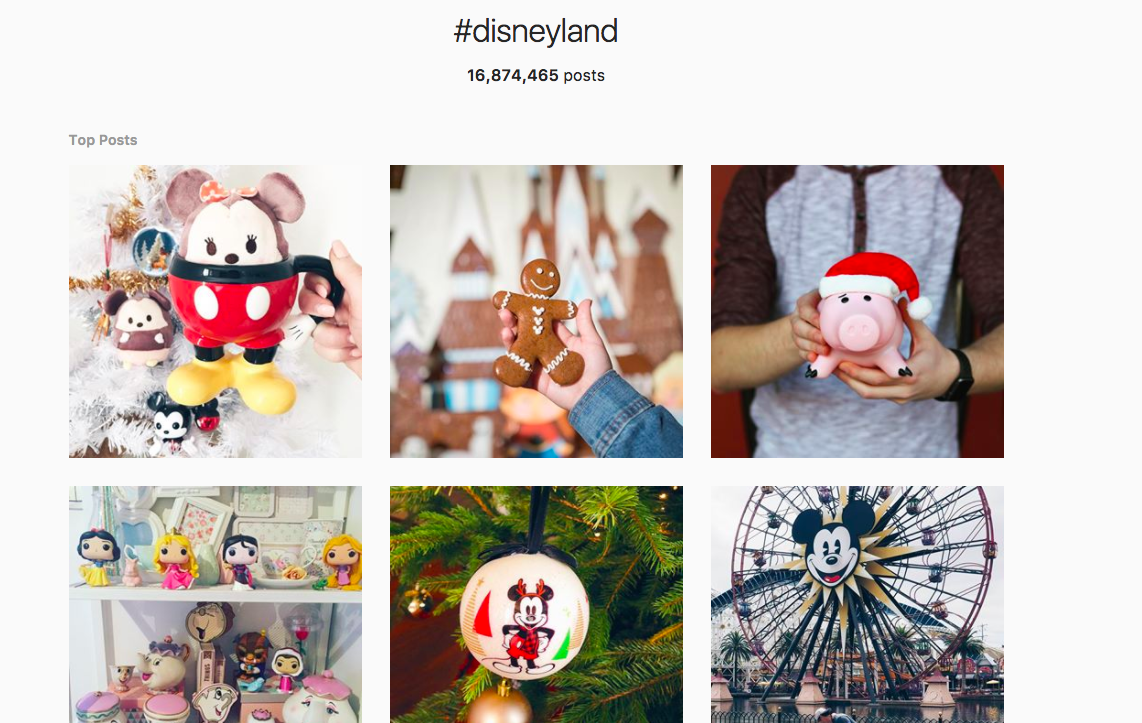Screen dimensions: 1142x723
Task: Open the Mickey Ferris wheel post
Action: 857,604
